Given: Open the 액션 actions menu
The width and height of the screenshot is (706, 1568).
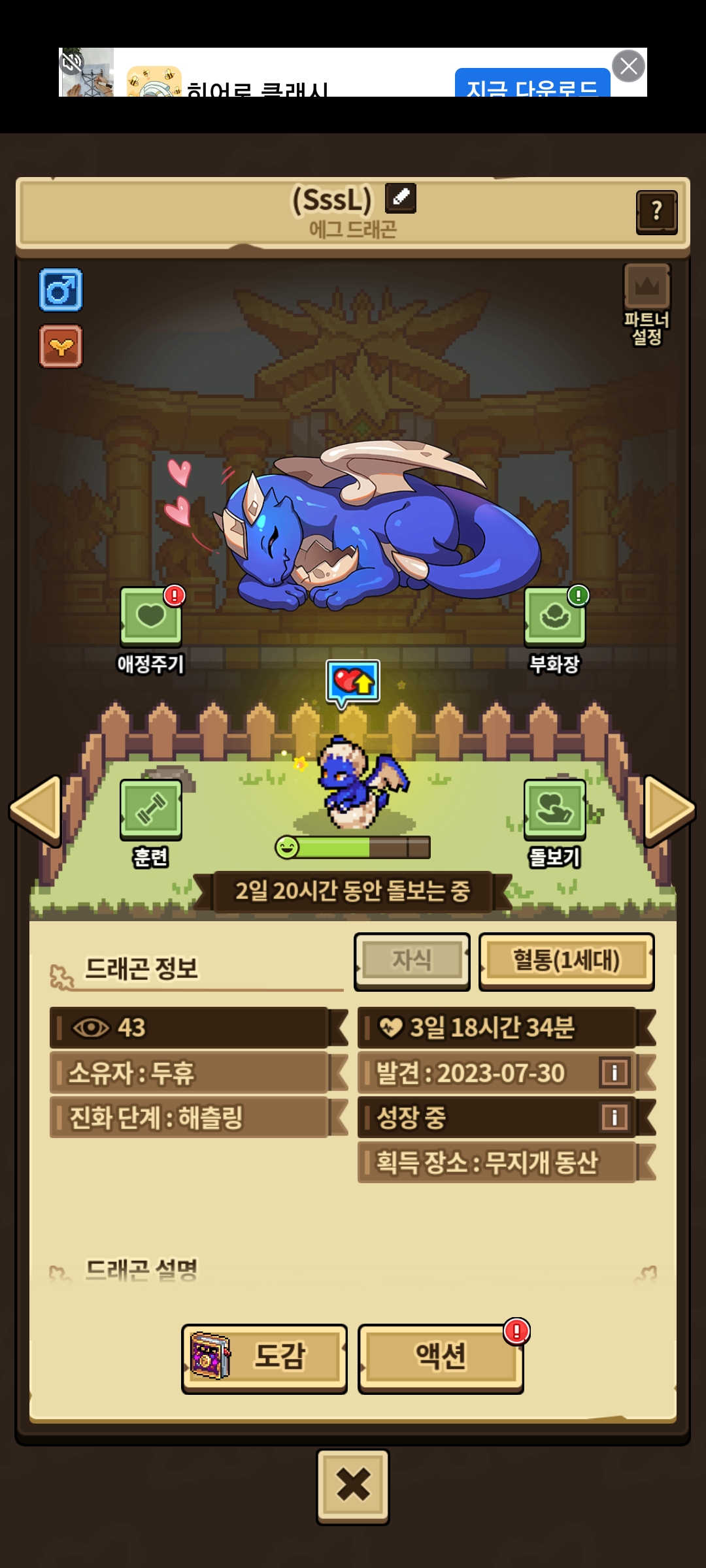Looking at the screenshot, I should 441,1359.
